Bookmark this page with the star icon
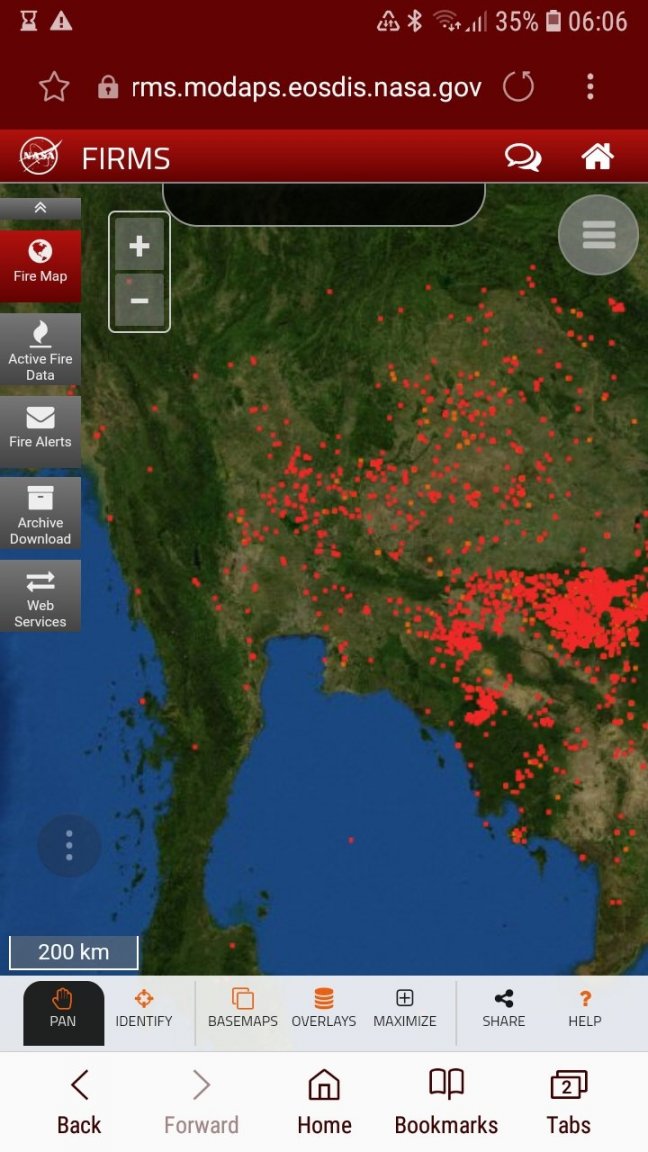The width and height of the screenshot is (648, 1152). coord(53,88)
